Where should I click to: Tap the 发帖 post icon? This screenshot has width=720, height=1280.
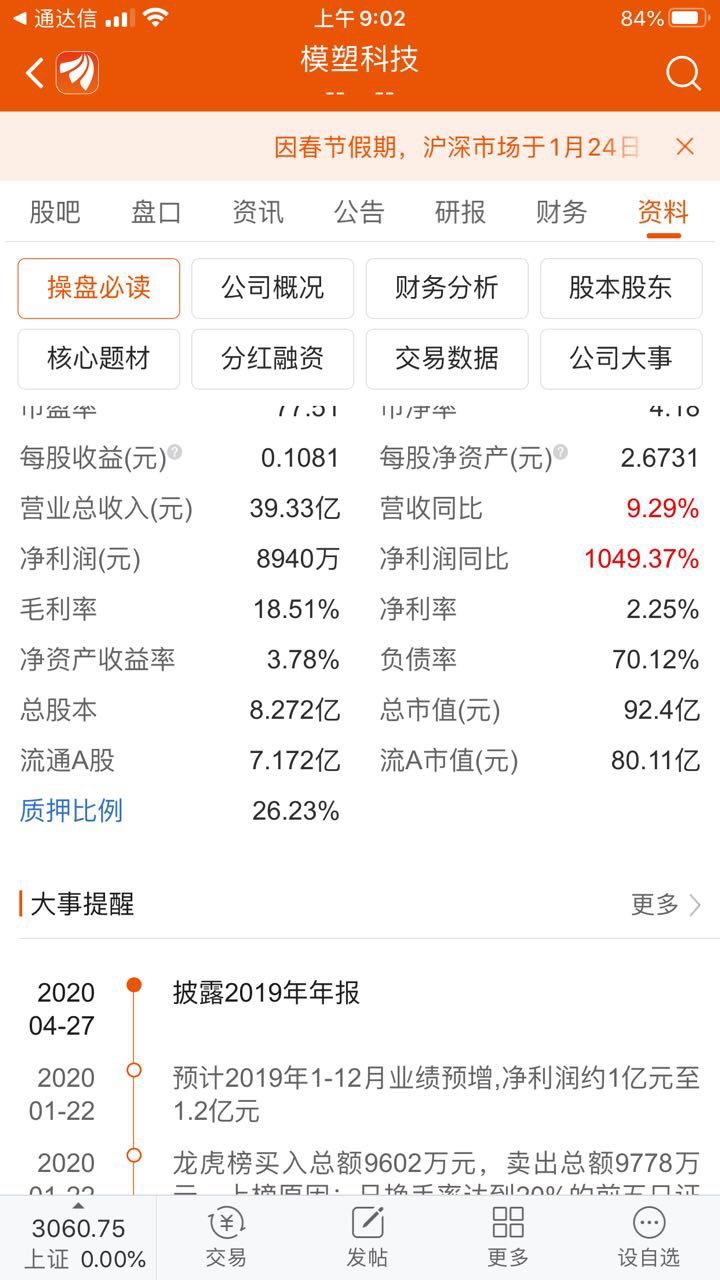tap(367, 1232)
